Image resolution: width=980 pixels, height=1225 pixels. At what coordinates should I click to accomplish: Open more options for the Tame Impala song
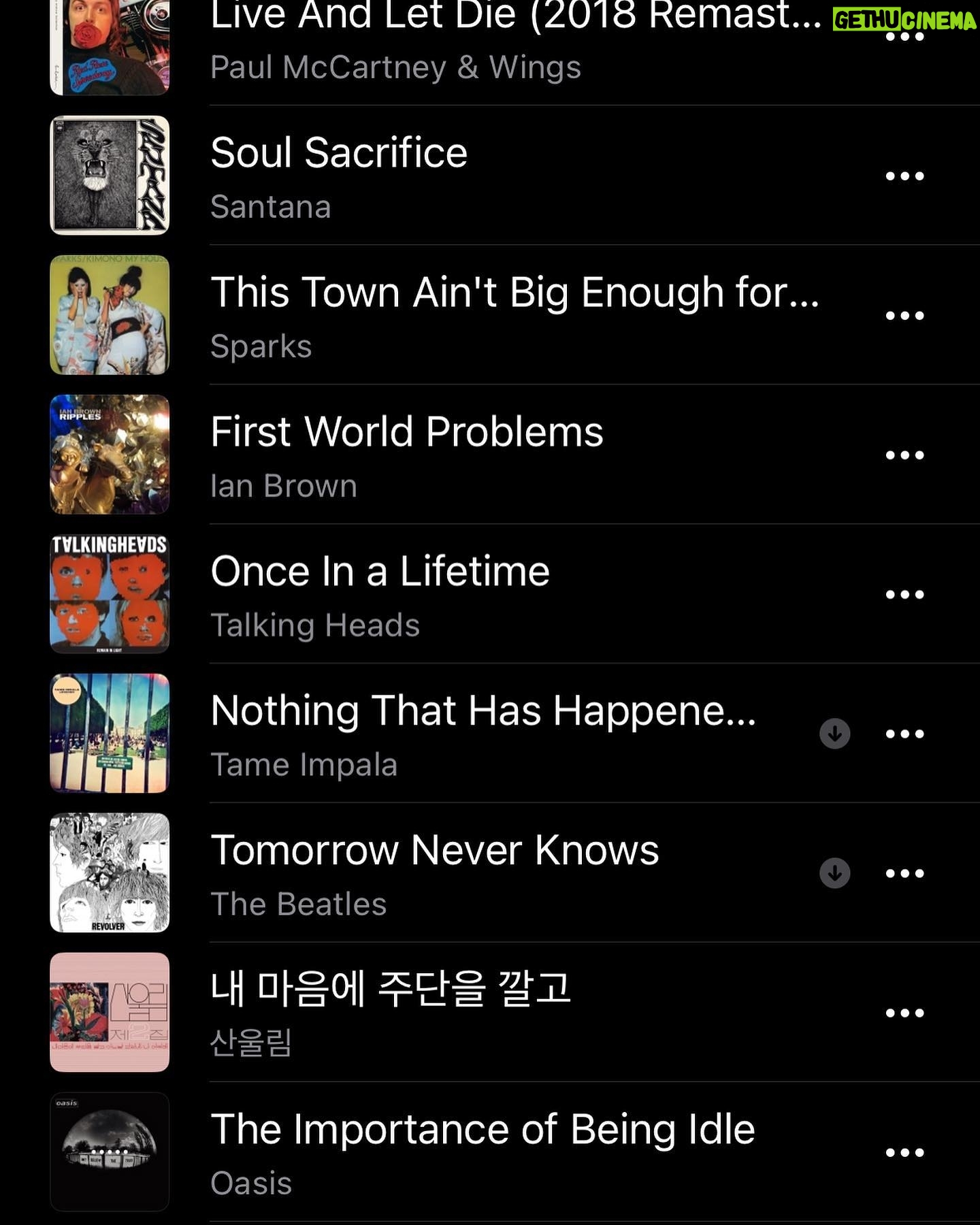tap(904, 734)
